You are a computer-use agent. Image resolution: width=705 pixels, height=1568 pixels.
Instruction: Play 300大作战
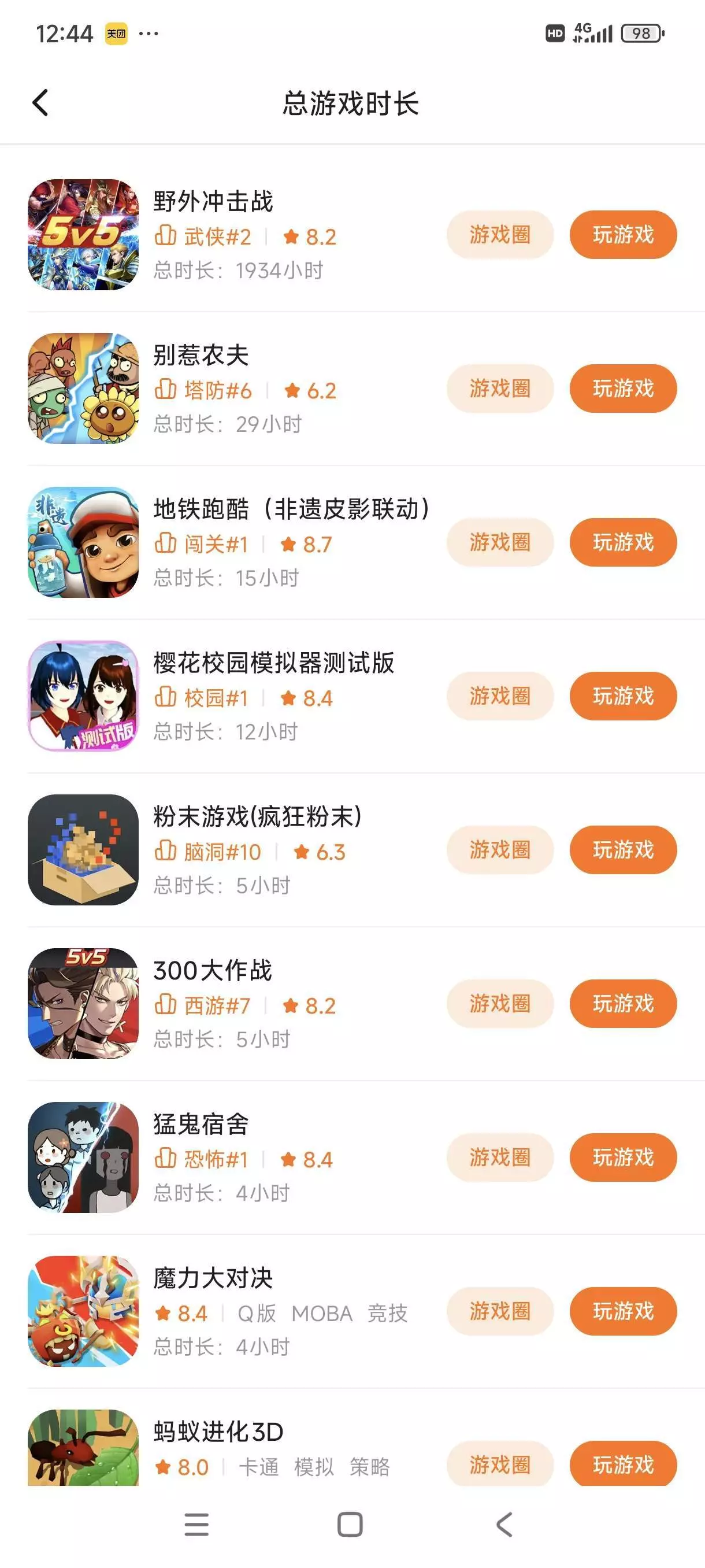click(x=622, y=1004)
